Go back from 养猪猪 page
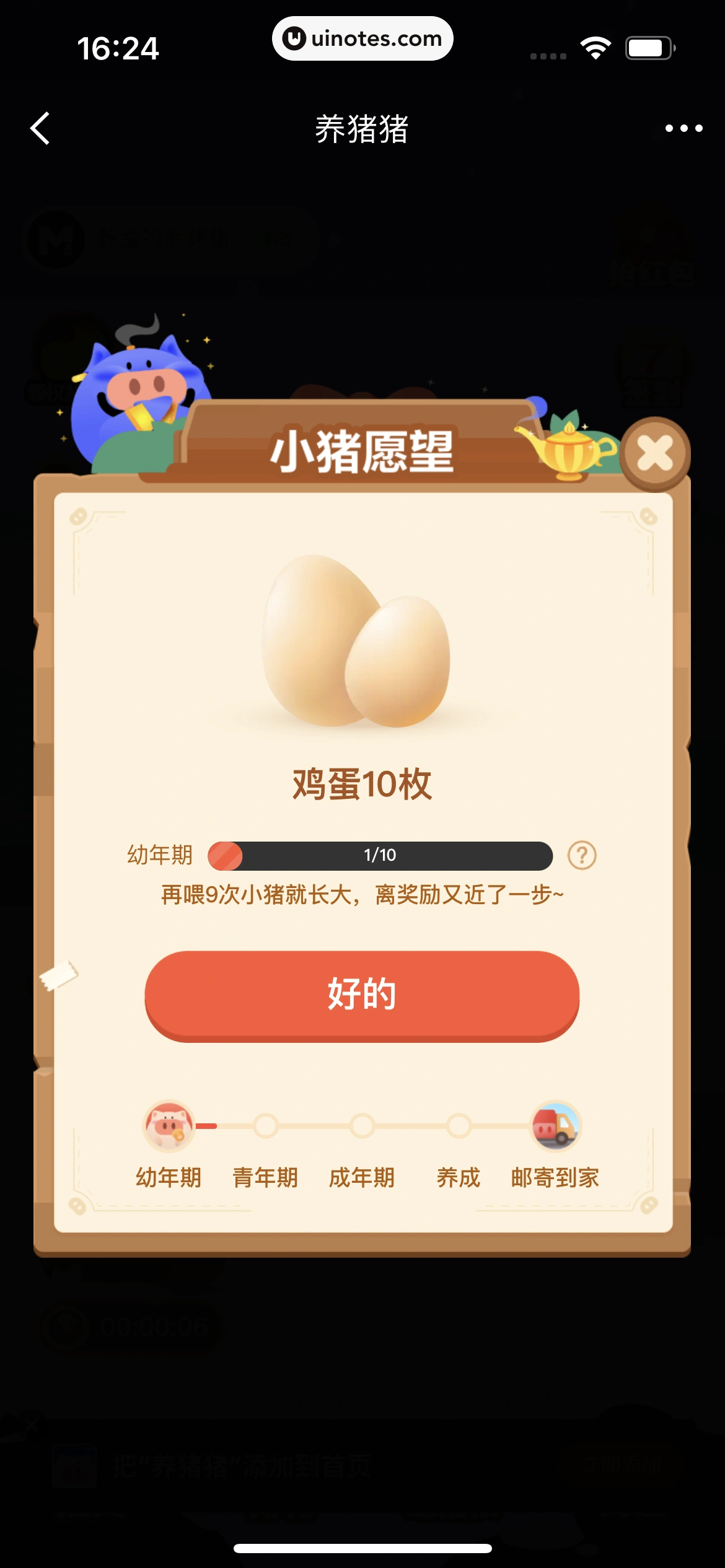 tap(40, 129)
